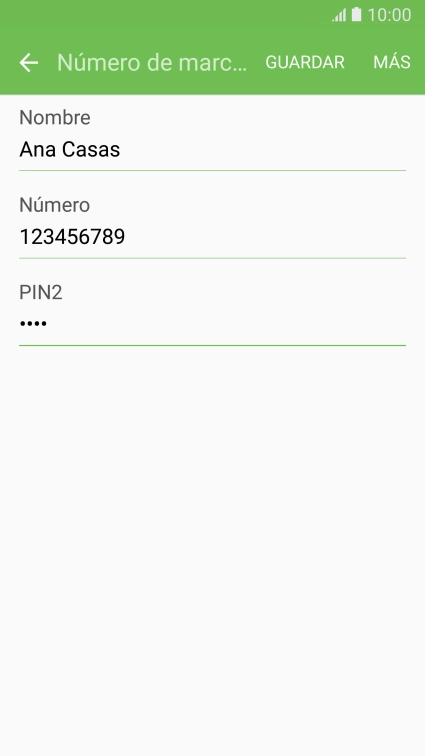Go back using the arrow icon
Image resolution: width=425 pixels, height=756 pixels.
(x=28, y=63)
